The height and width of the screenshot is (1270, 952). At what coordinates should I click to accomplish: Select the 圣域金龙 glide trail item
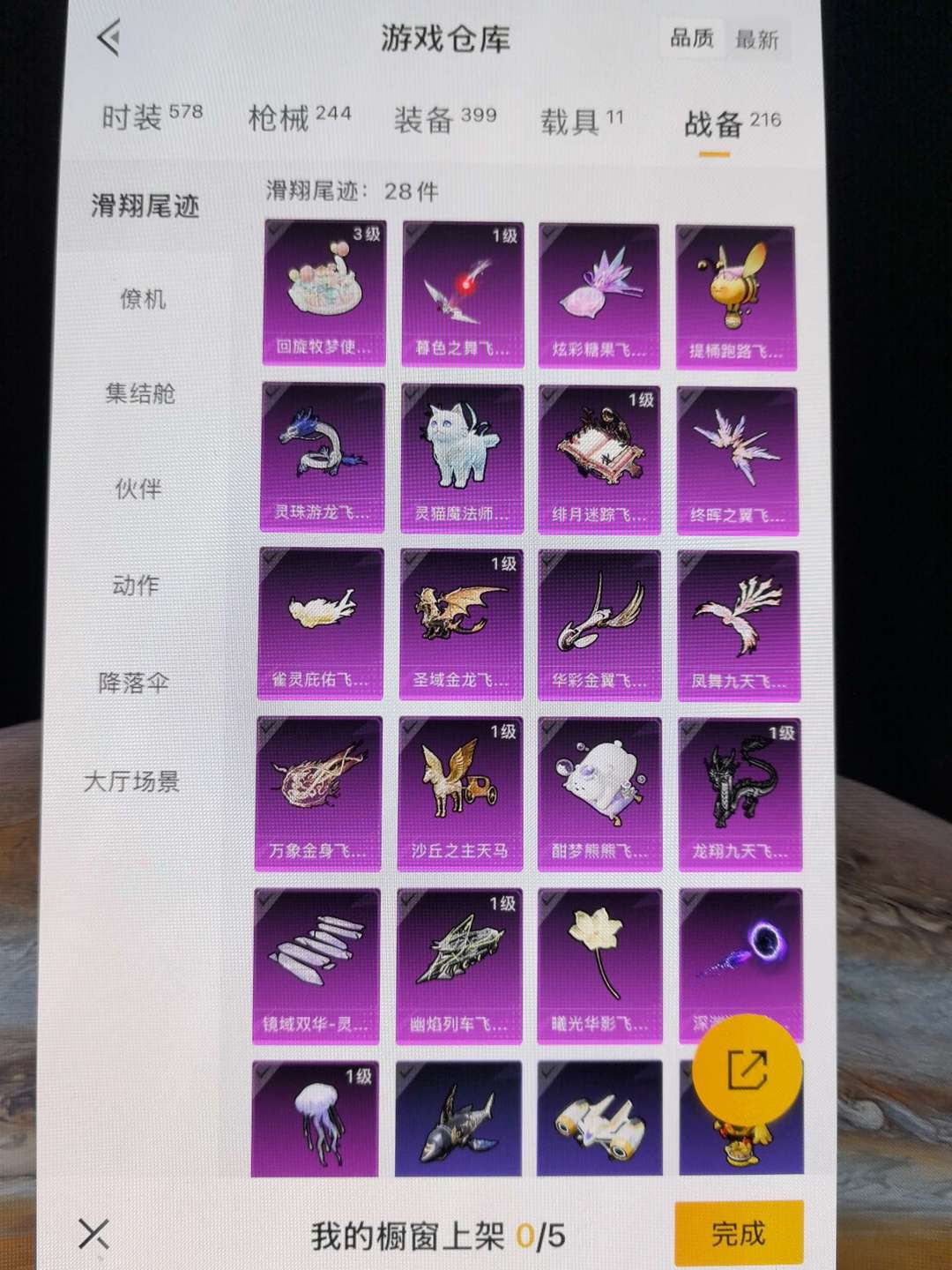click(460, 624)
